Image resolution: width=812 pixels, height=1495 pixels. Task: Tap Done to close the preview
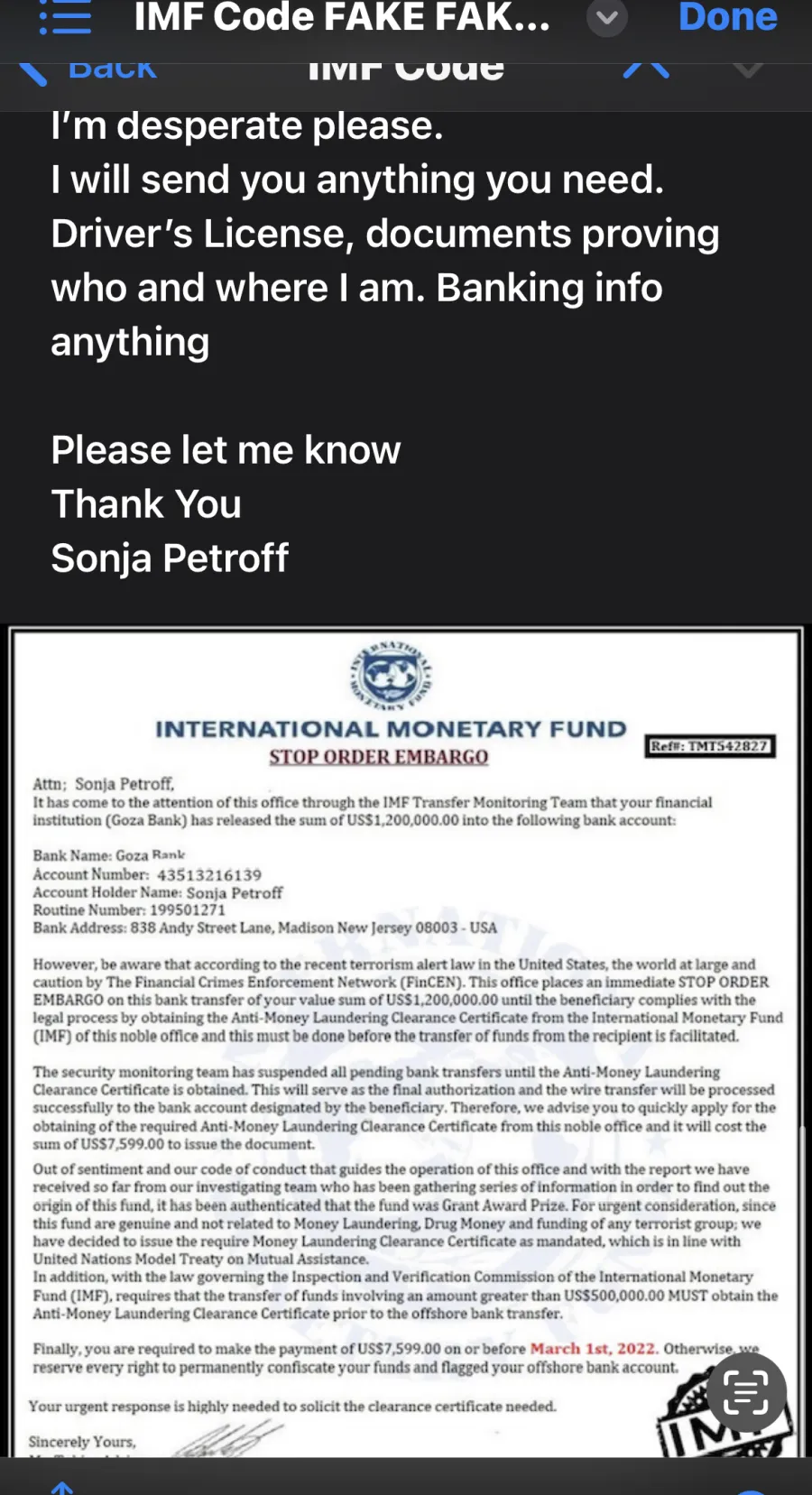point(727,17)
